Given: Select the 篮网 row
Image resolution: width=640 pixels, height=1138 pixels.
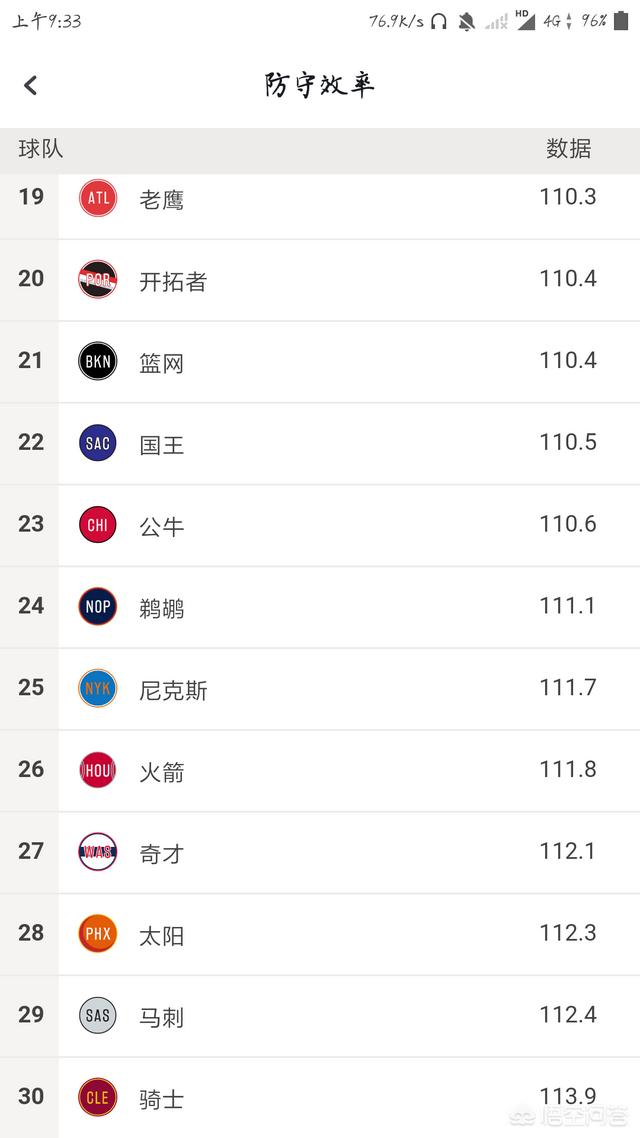Looking at the screenshot, I should click(320, 362).
